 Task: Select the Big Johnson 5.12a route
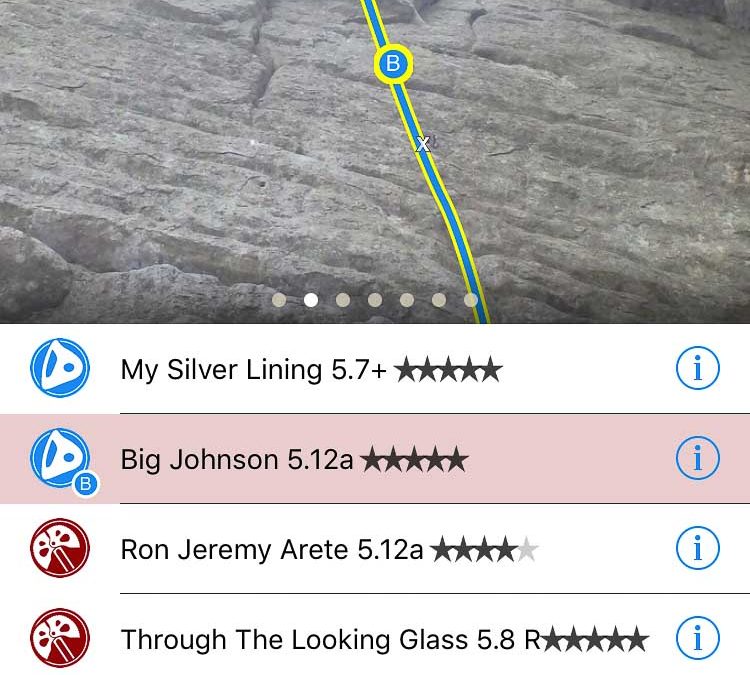tap(294, 460)
